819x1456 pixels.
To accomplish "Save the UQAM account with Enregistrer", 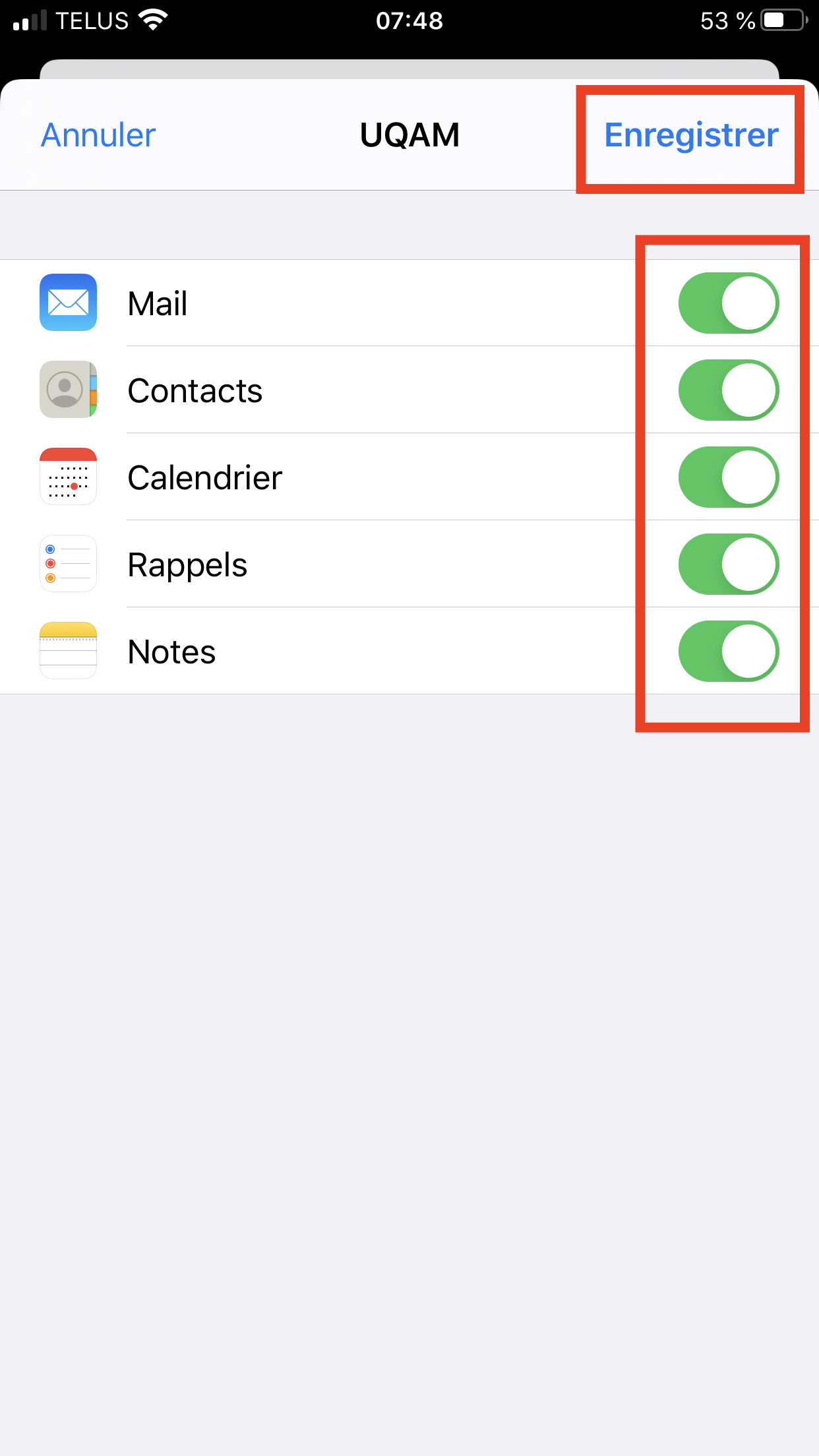I will click(691, 135).
